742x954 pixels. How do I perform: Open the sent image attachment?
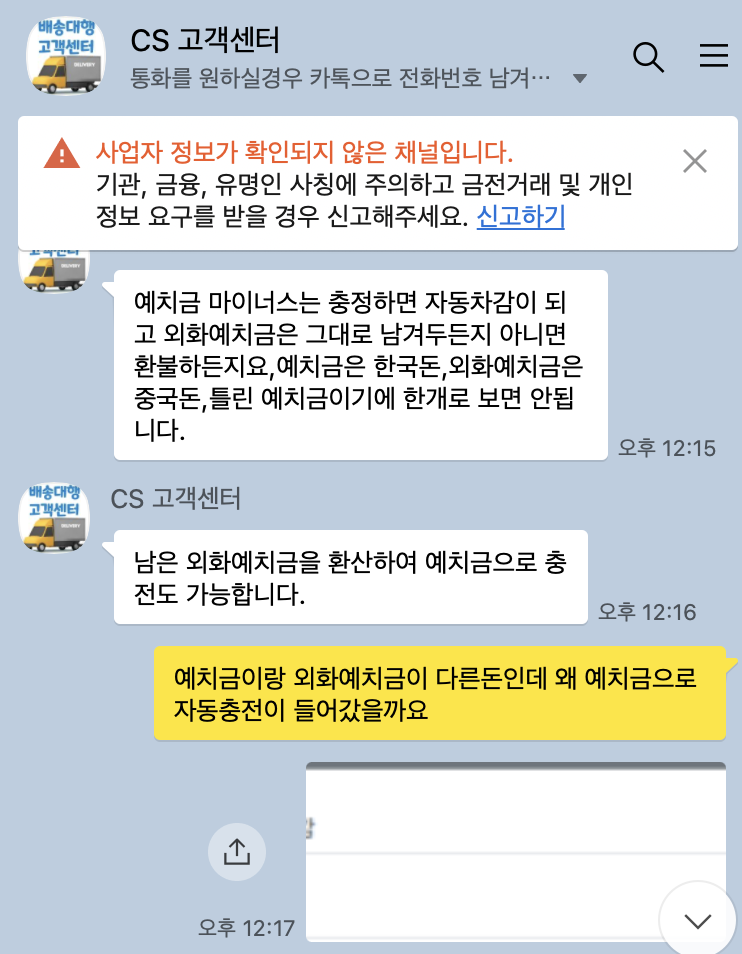coord(515,850)
